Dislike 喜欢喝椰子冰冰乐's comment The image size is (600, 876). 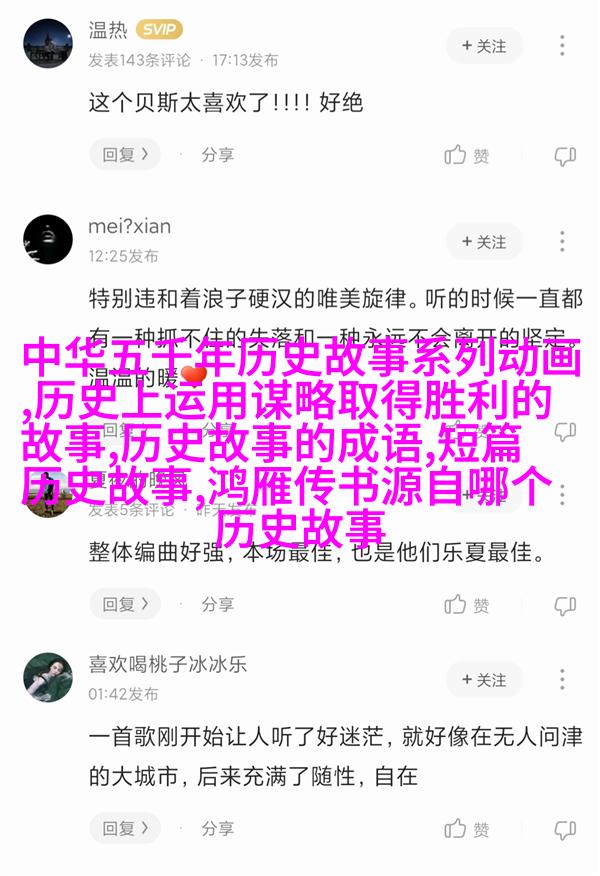[x=565, y=829]
